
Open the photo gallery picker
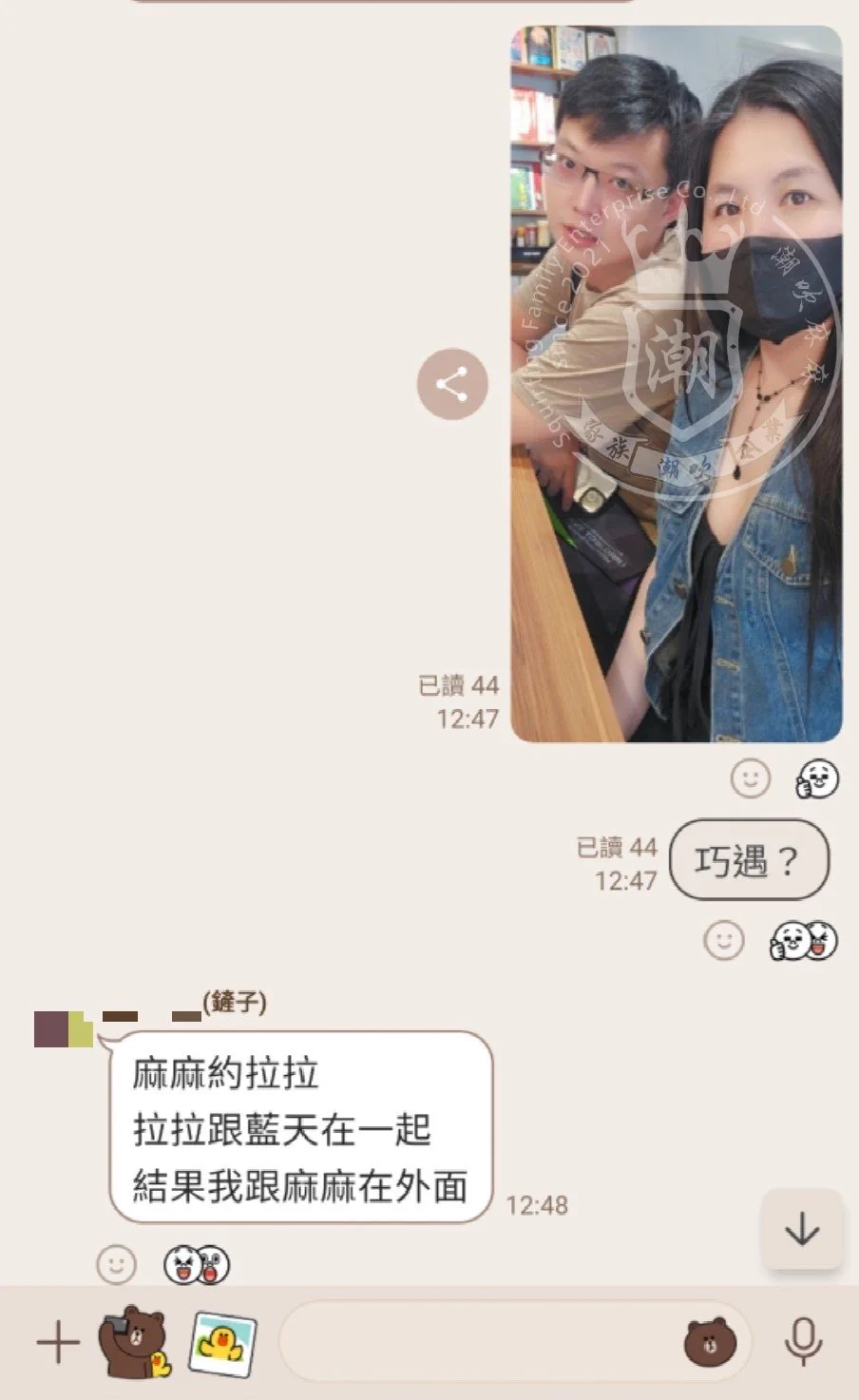pyautogui.click(x=222, y=1342)
